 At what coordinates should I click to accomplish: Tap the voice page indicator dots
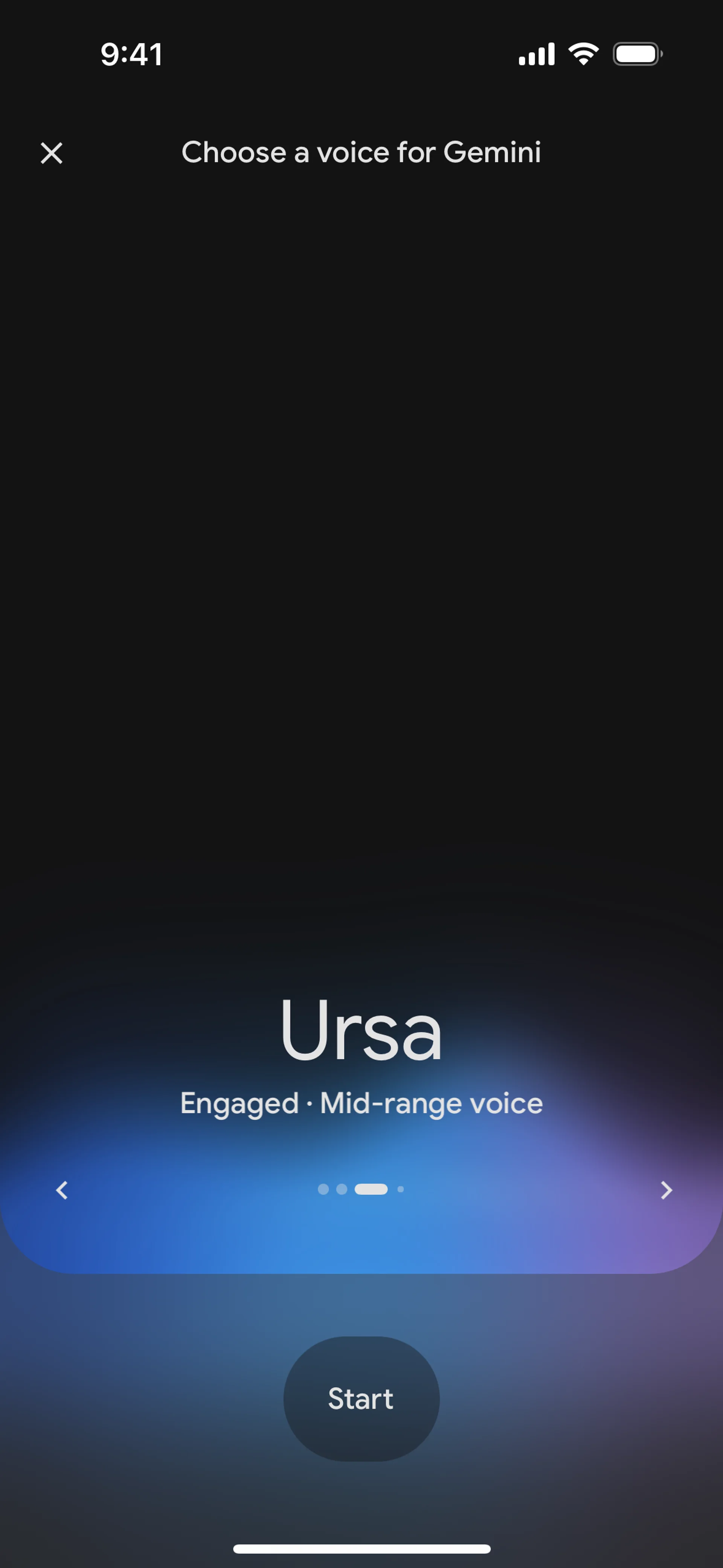coord(361,1189)
